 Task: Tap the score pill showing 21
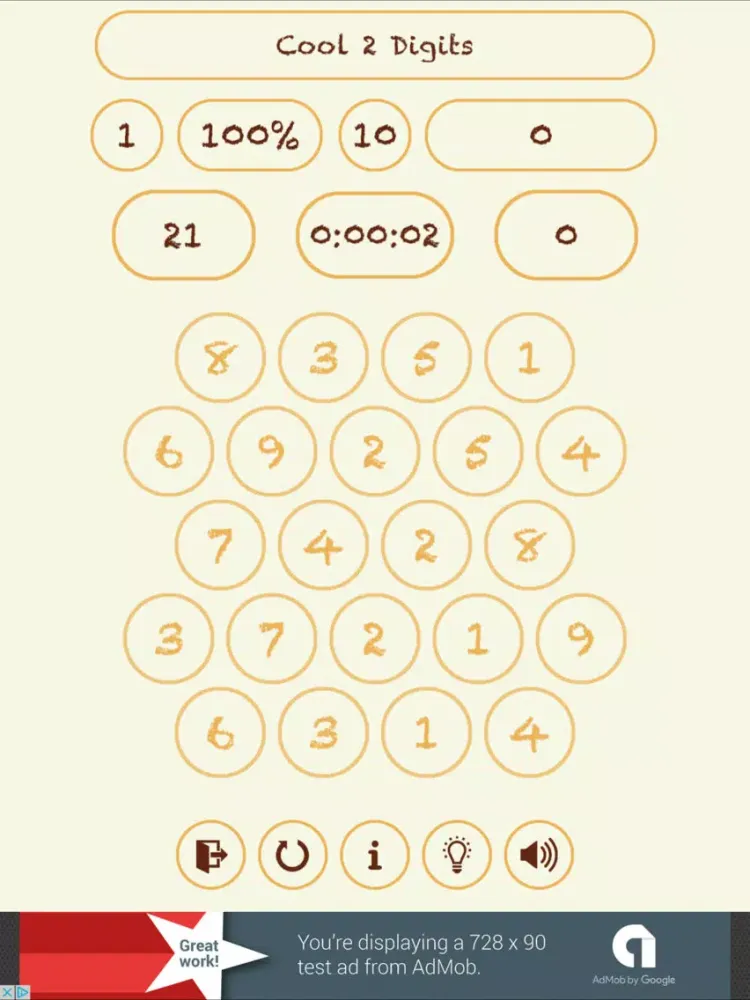tap(183, 235)
